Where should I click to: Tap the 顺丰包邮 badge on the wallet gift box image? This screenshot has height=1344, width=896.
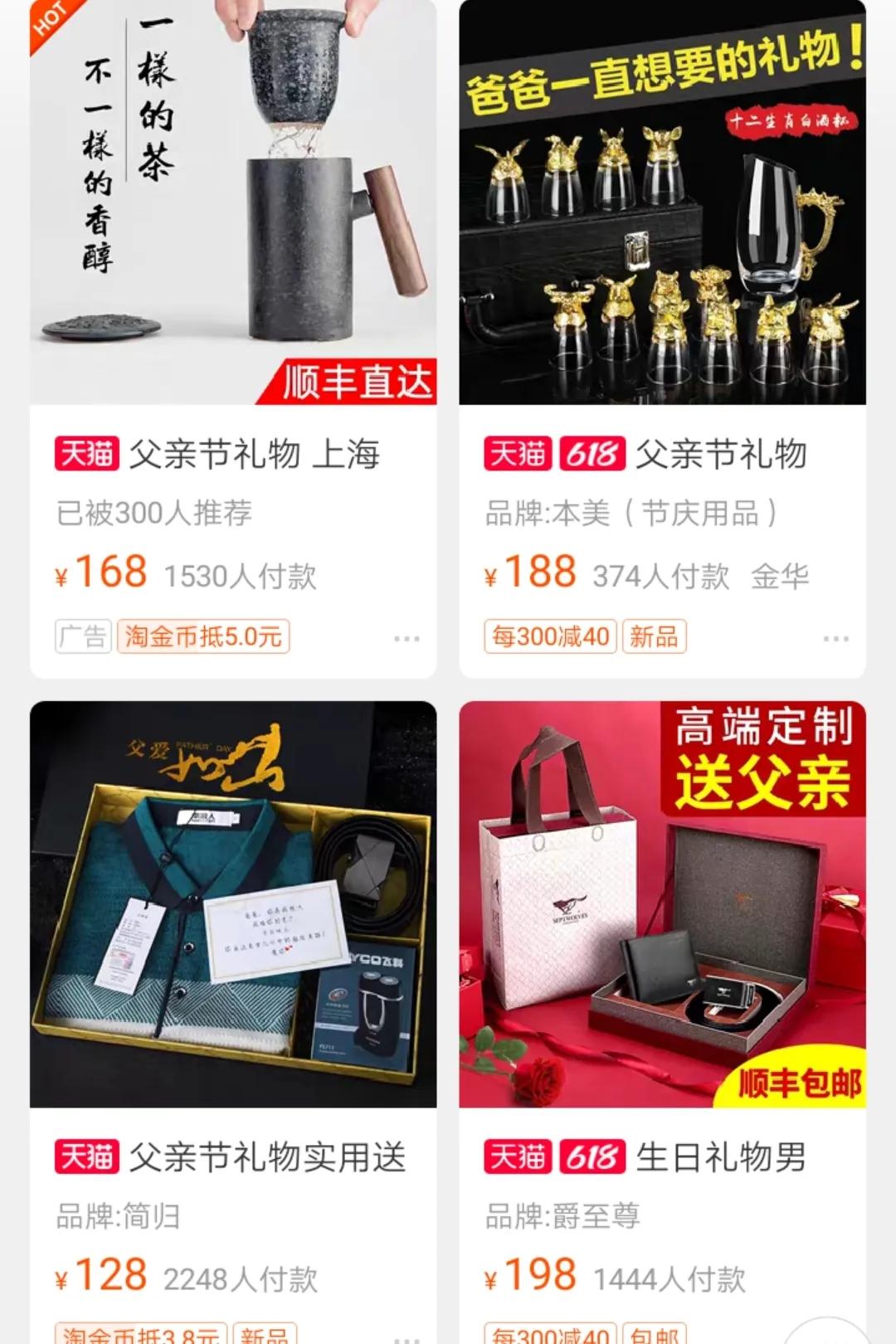click(797, 1082)
